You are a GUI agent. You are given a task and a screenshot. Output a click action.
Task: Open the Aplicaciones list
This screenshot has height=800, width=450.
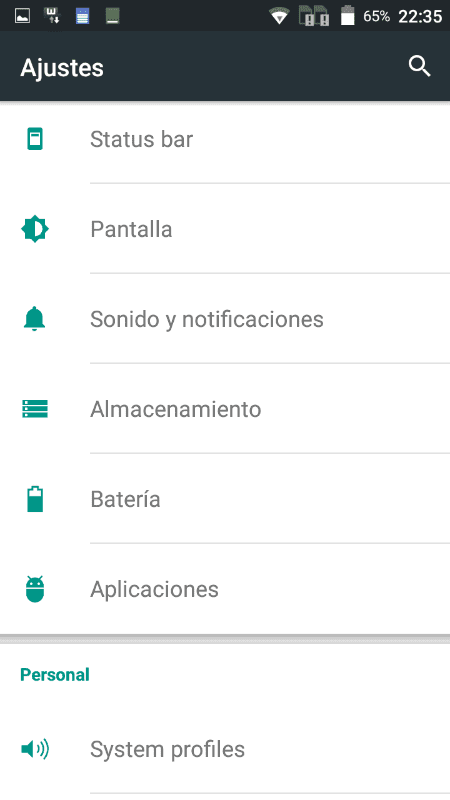point(225,589)
